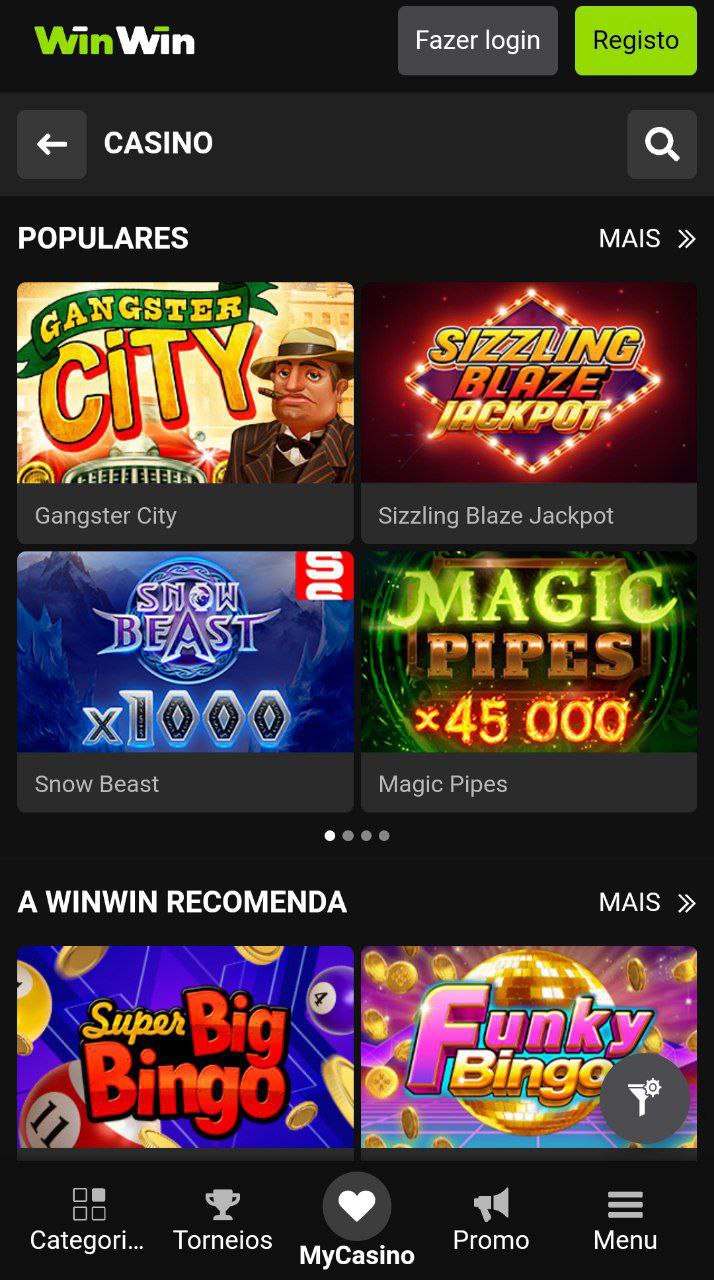714x1280 pixels.
Task: View more in A WinWin Recomenda
Action: click(x=646, y=903)
